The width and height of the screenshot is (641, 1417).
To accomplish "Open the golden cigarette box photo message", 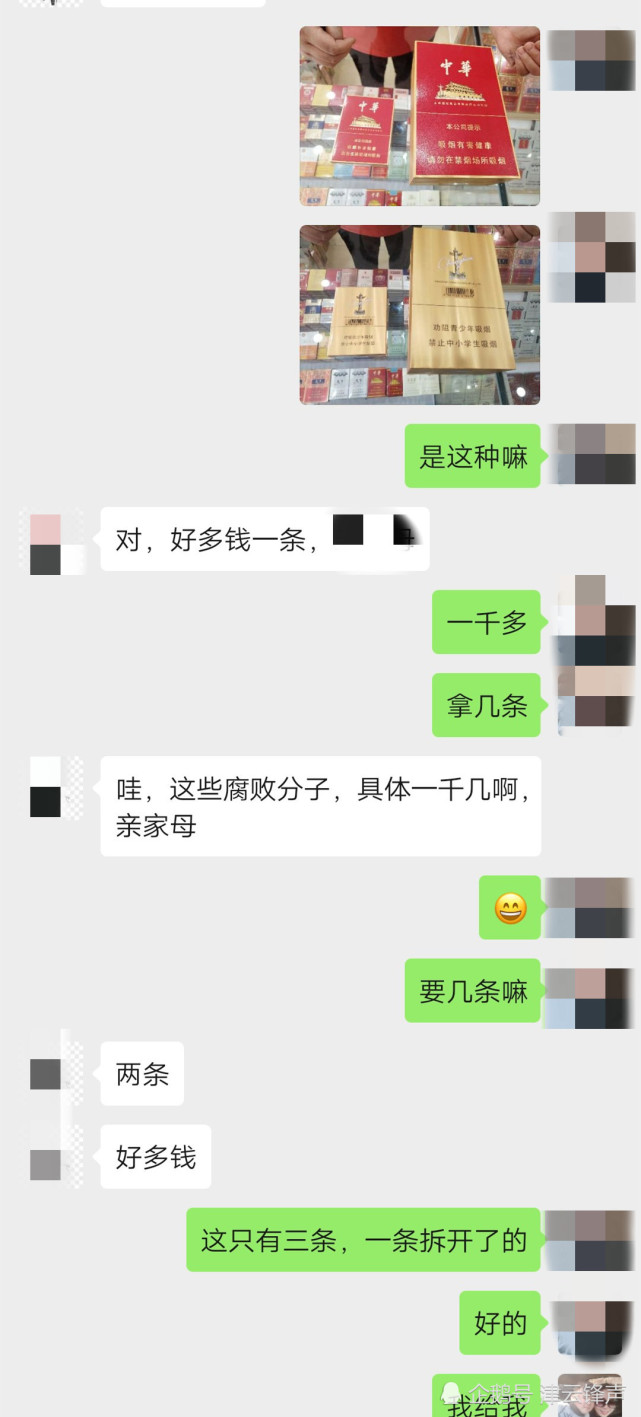I will click(x=419, y=314).
